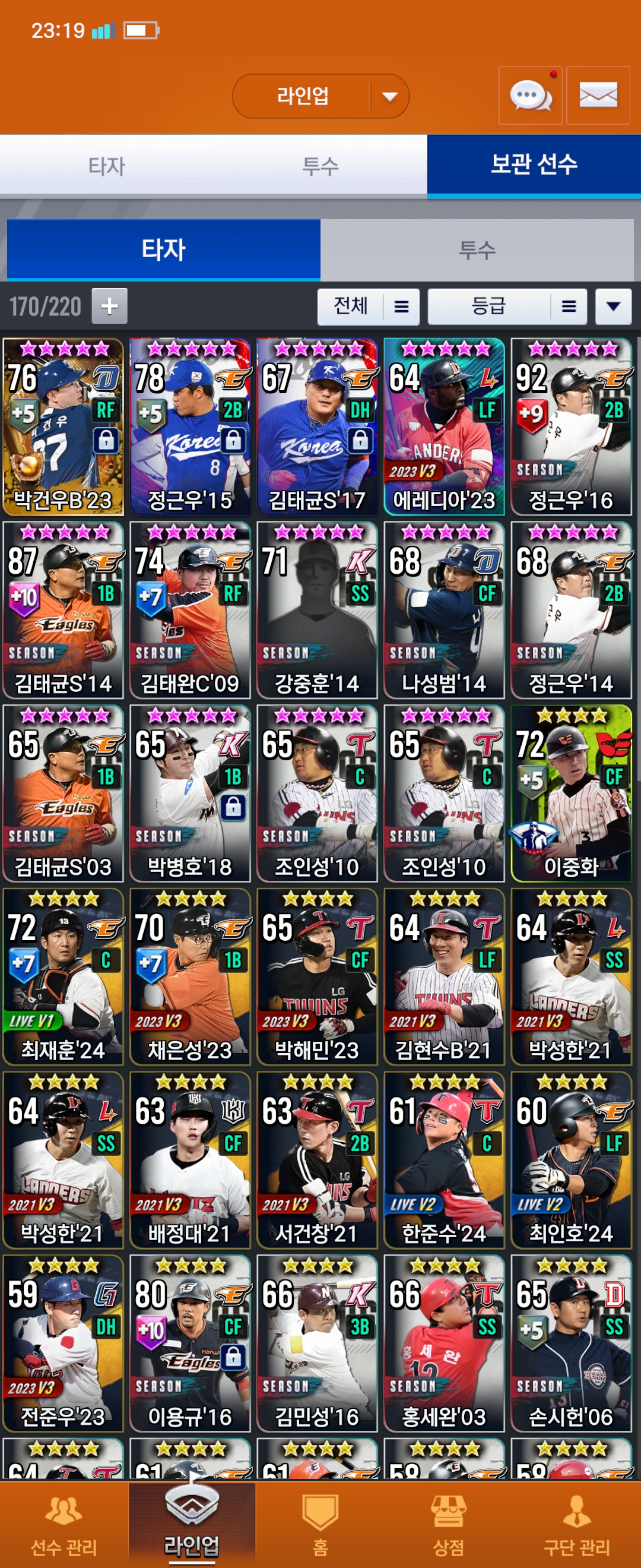Image resolution: width=641 pixels, height=1568 pixels.
Task: Expand the 라인업 dropdown
Action: (x=389, y=96)
